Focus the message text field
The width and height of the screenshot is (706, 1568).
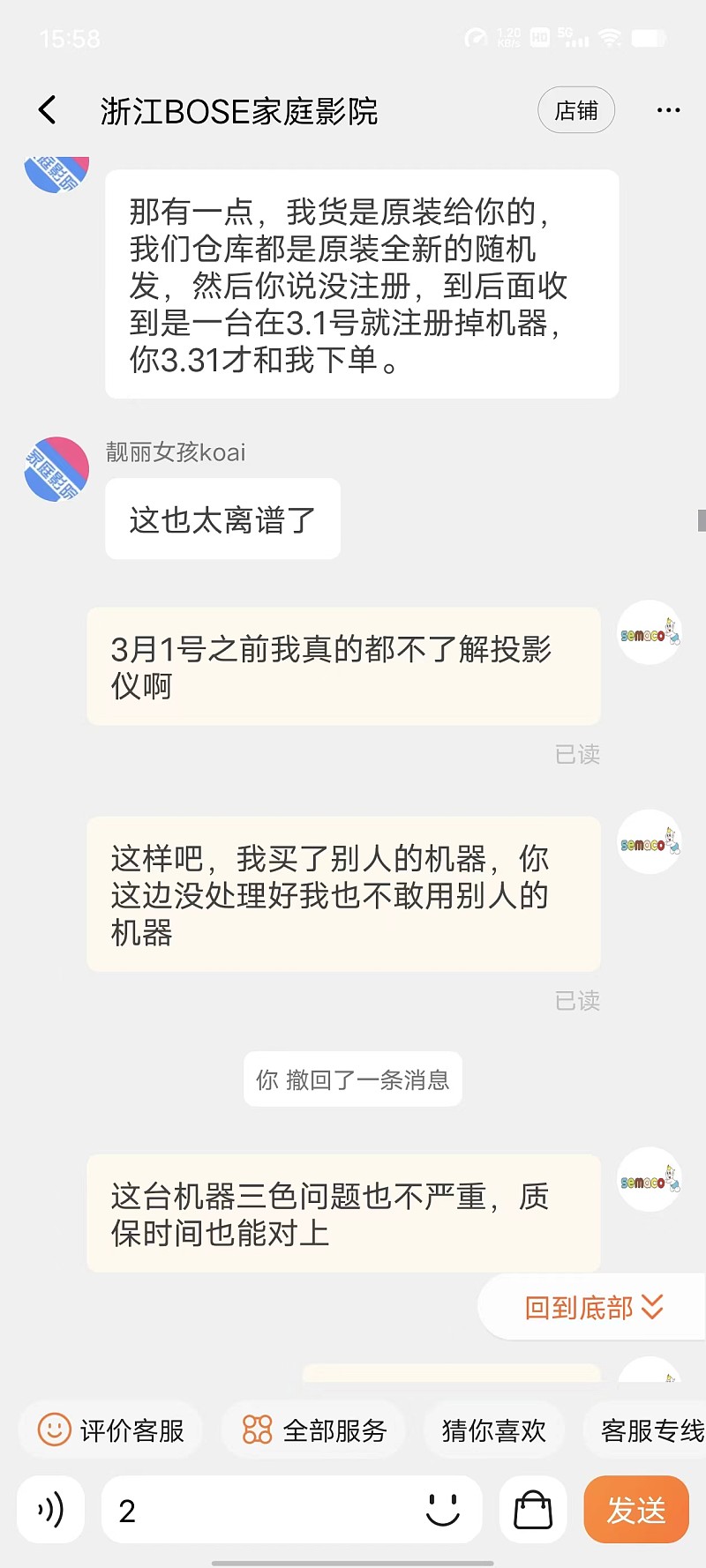pos(265,1510)
